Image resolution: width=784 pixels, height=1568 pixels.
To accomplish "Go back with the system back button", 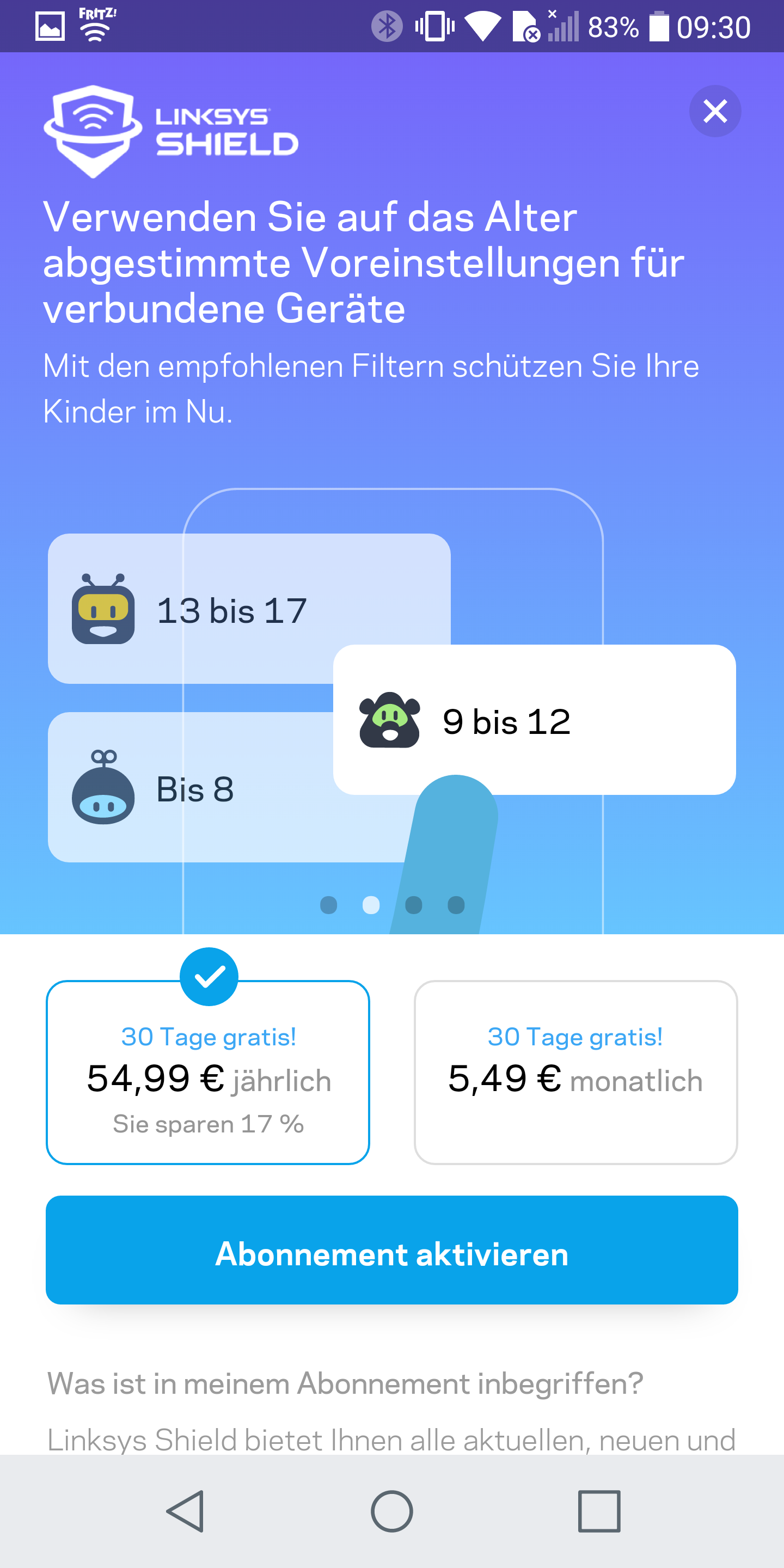I will (x=186, y=1511).
